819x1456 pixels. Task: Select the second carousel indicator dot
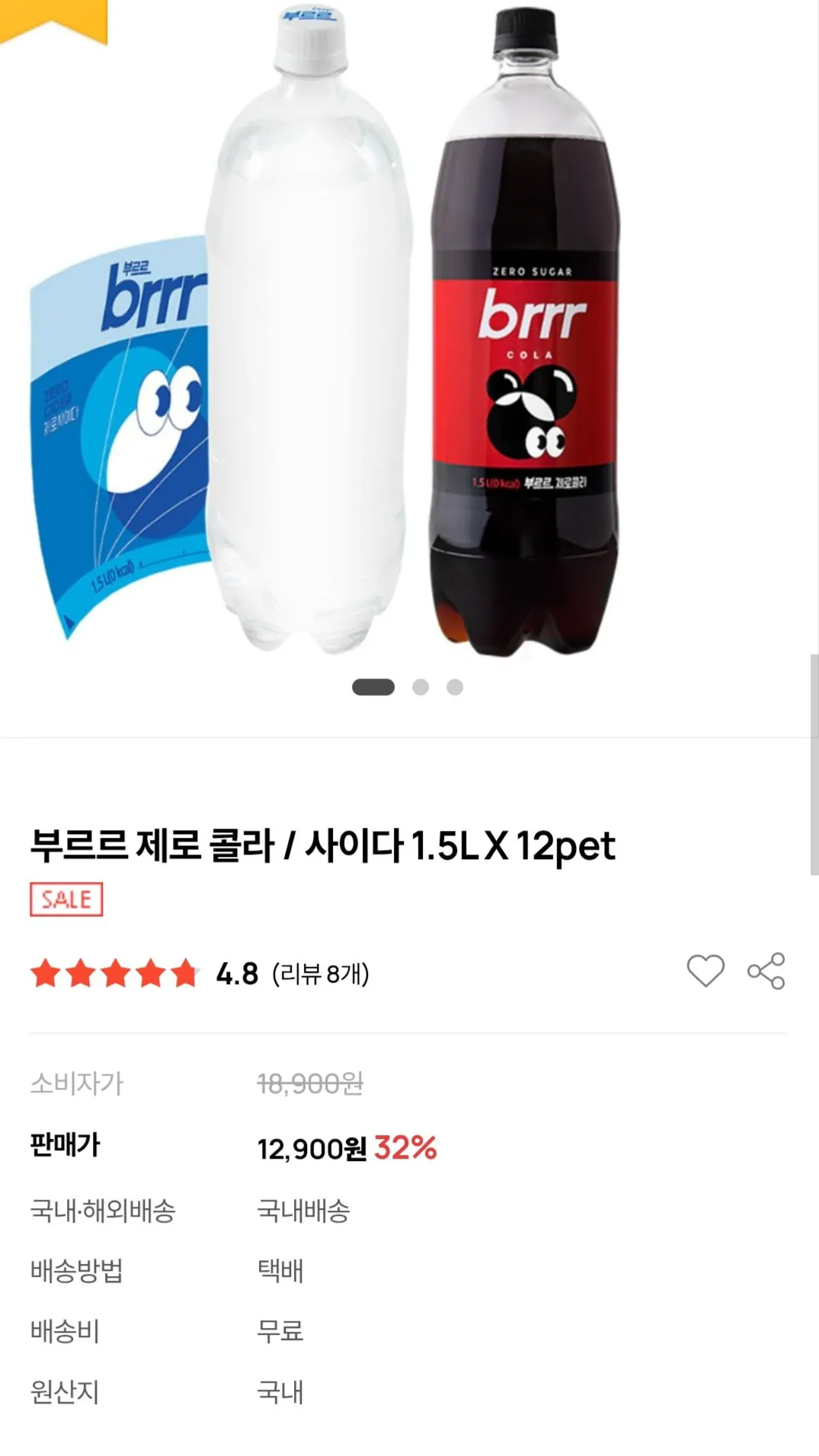[x=418, y=687]
